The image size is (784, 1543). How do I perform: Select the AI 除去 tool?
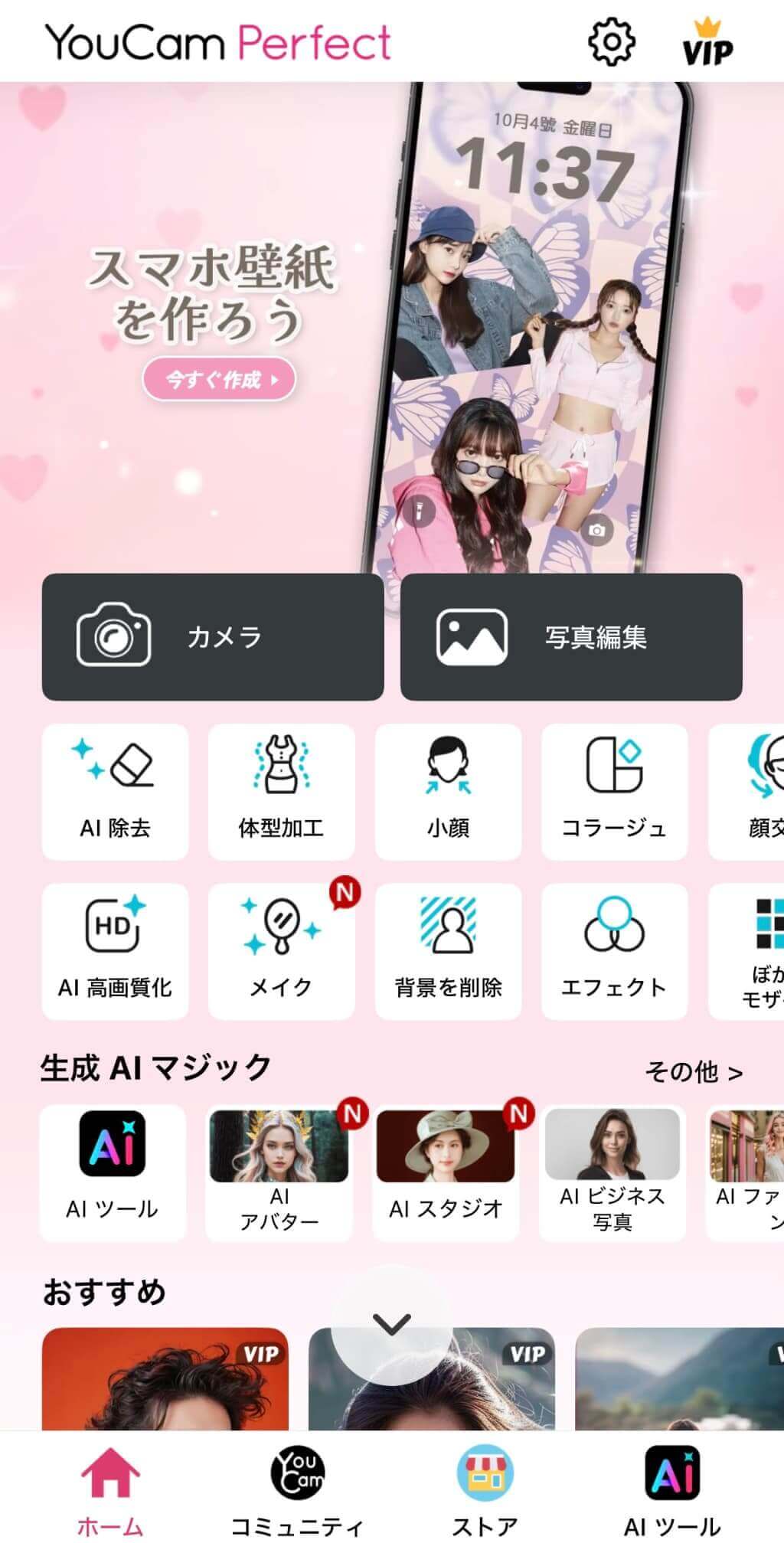(115, 791)
